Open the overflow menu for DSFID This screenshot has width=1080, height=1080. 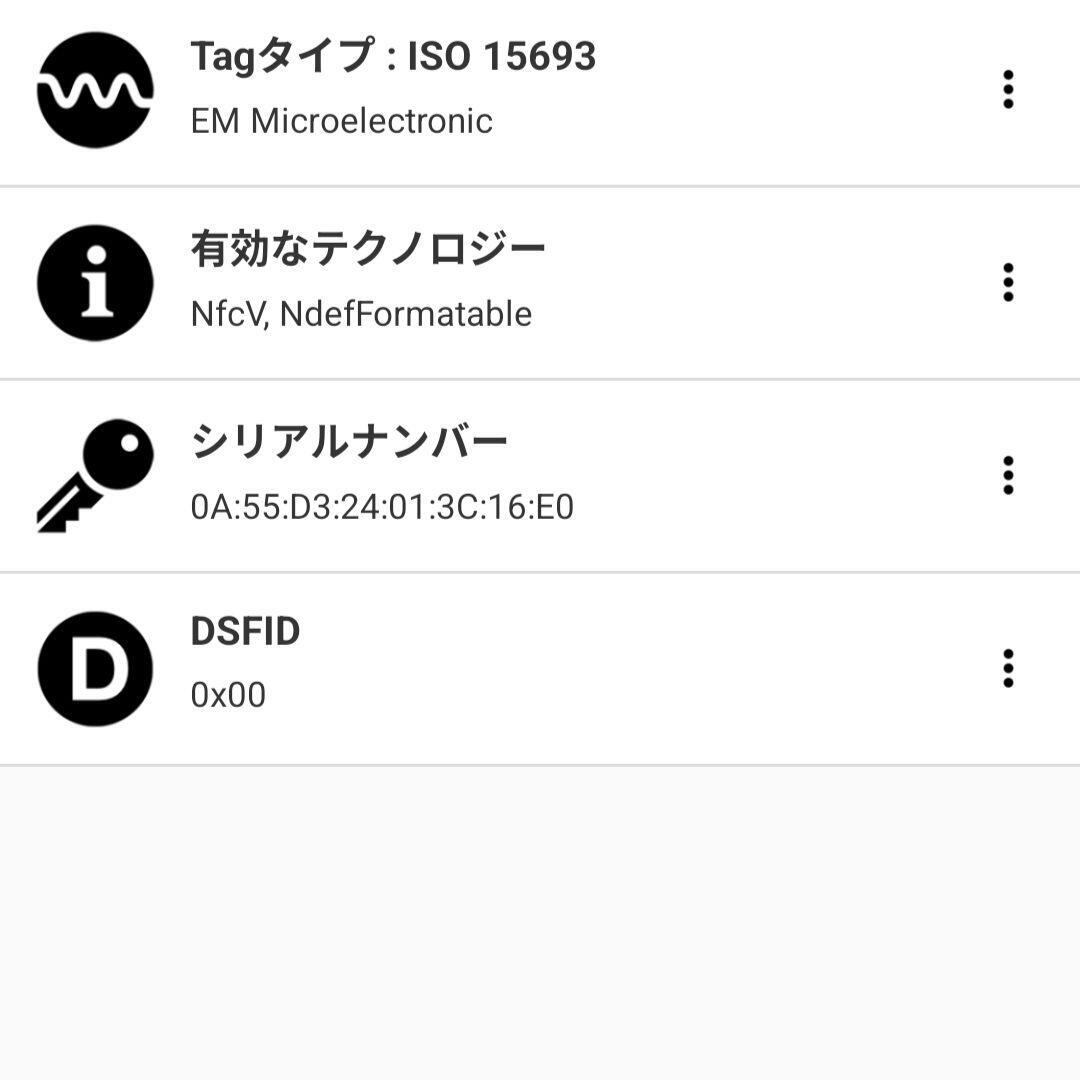point(1008,668)
